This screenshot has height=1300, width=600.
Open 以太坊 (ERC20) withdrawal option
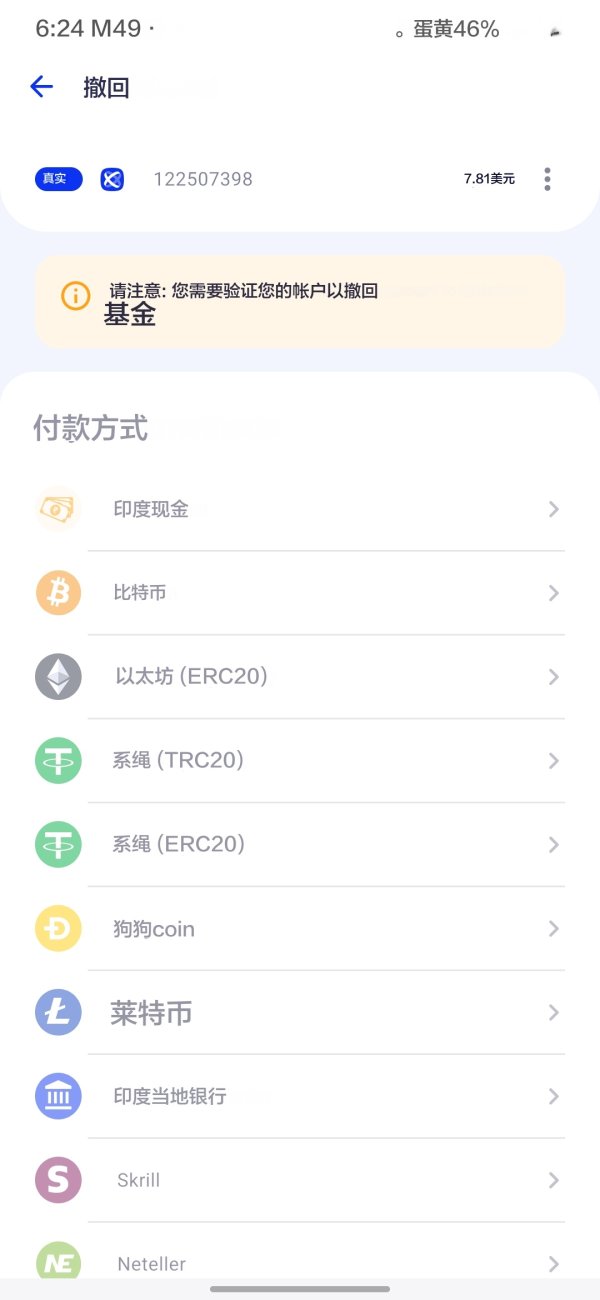[x=300, y=677]
